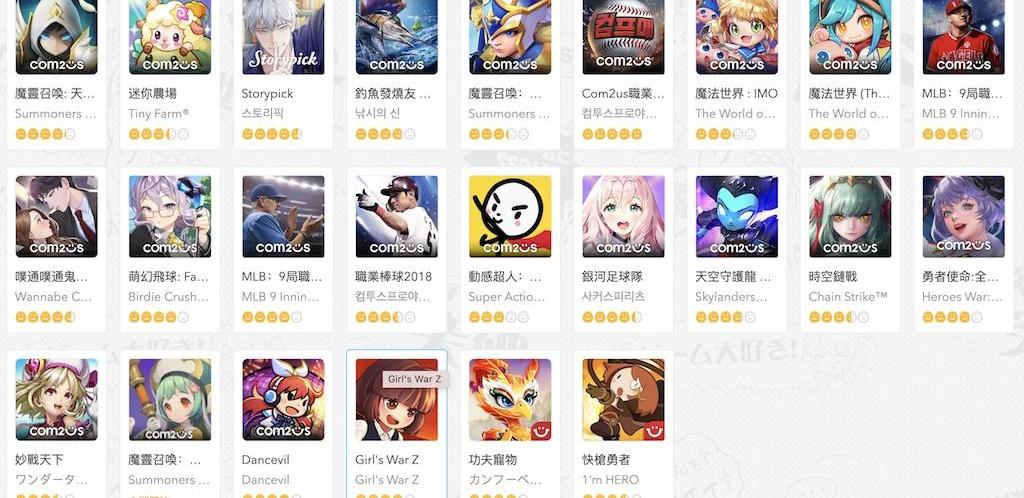Image resolution: width=1024 pixels, height=498 pixels.
Task: Select 勇者使命 Heroes War card
Action: pos(963,217)
